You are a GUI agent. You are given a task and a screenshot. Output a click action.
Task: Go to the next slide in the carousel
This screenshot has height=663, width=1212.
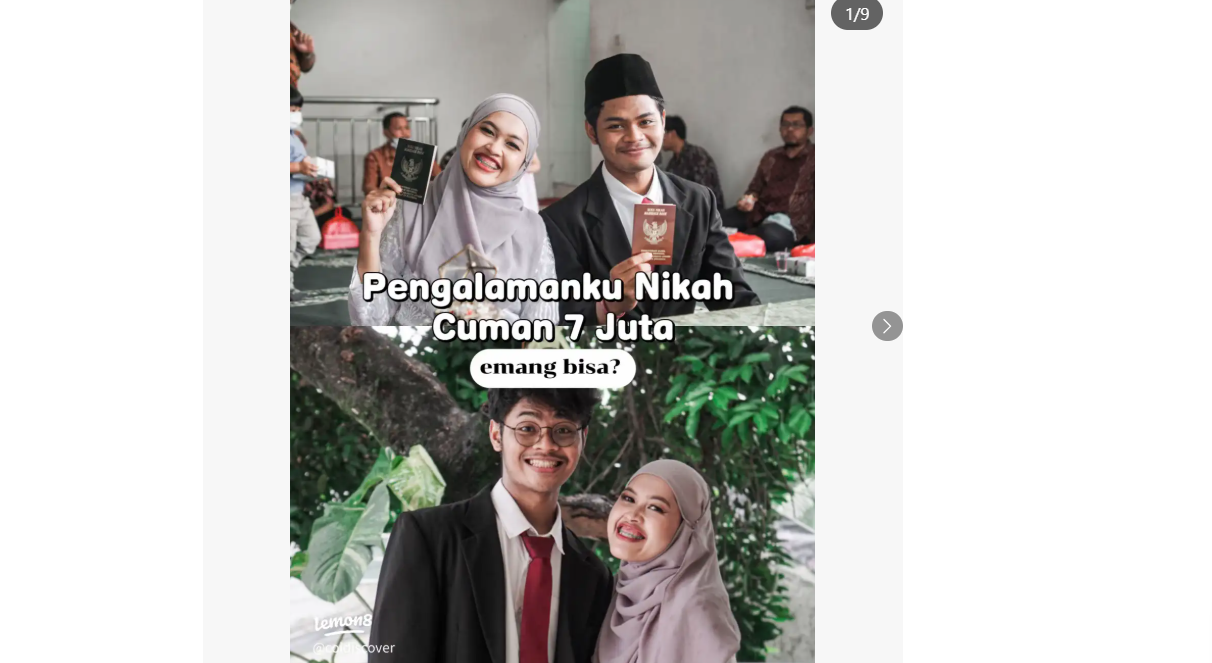point(886,326)
